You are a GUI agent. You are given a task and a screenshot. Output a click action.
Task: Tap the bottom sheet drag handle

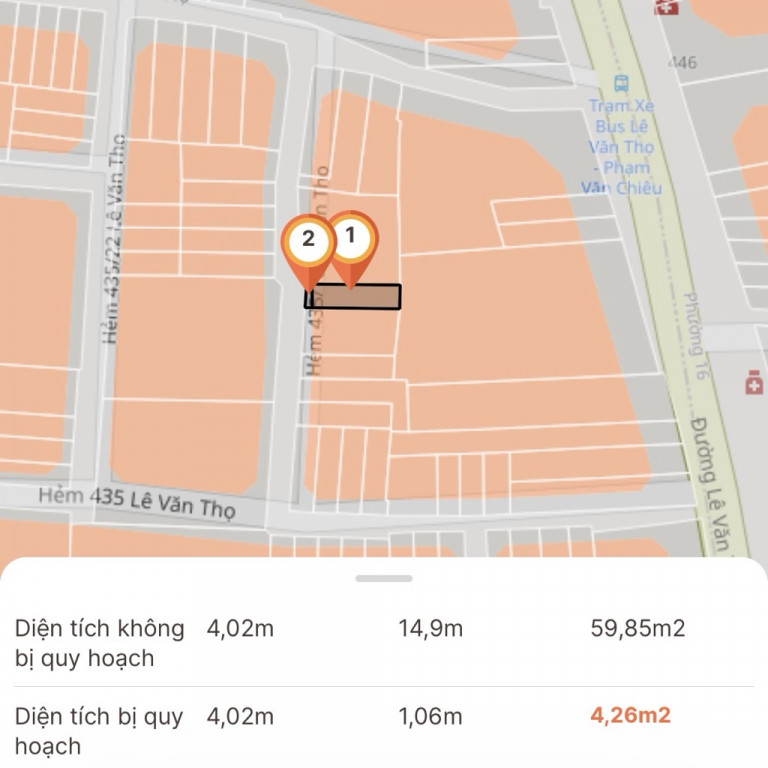point(383,578)
